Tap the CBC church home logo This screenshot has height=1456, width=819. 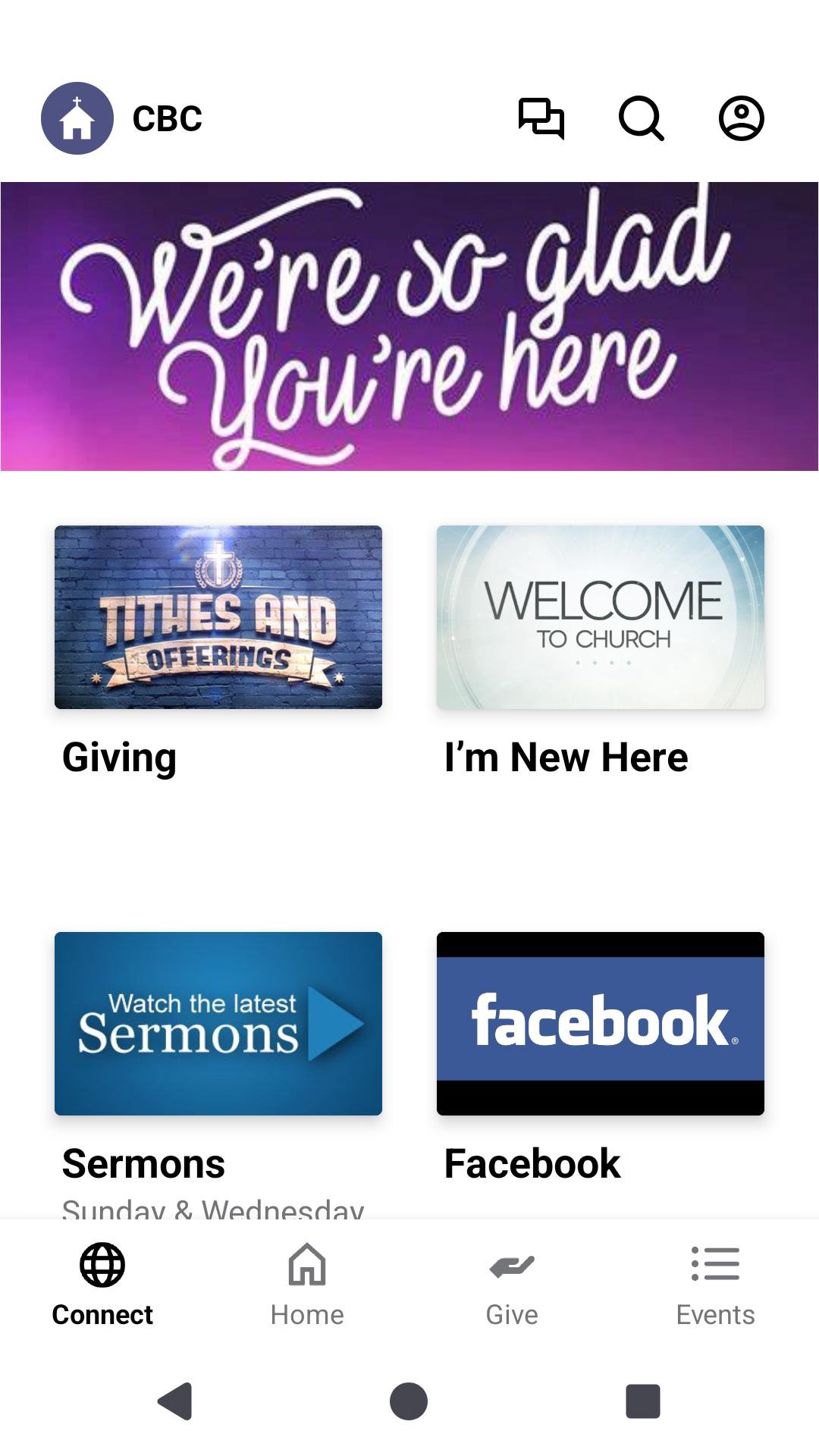pyautogui.click(x=77, y=118)
